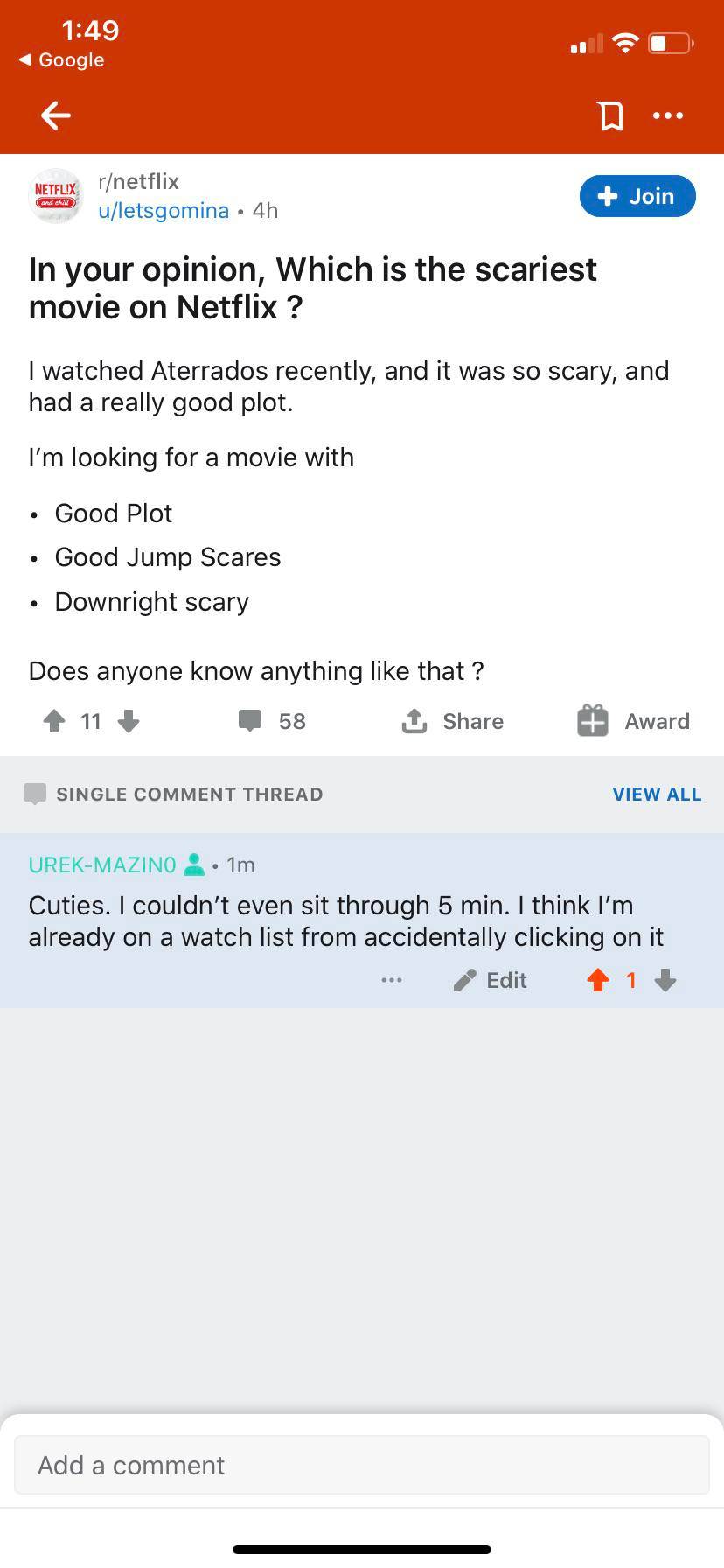Tap the comments icon showing 58
Viewport: 724px width, 1568px height.
271,720
